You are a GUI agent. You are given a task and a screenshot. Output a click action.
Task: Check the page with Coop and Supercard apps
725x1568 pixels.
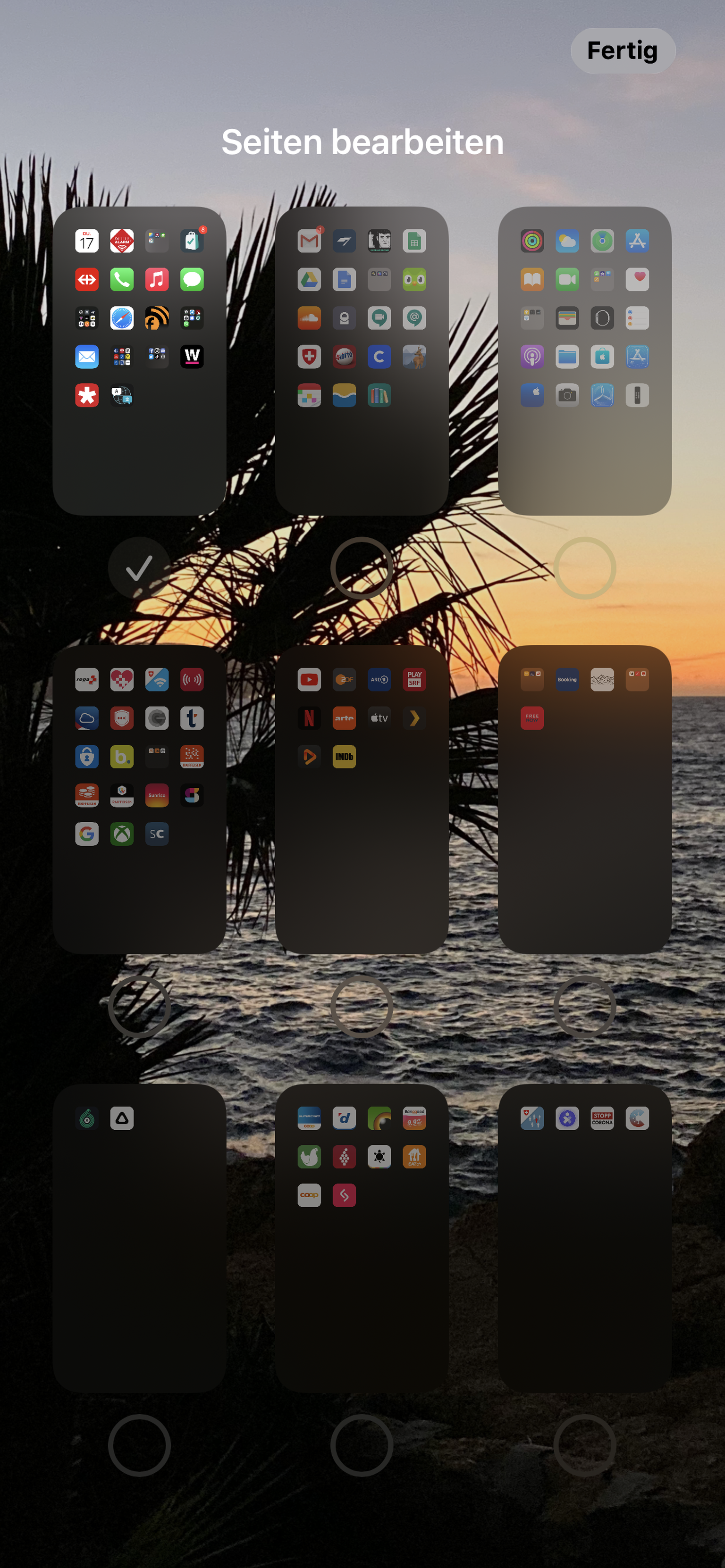click(x=361, y=1444)
